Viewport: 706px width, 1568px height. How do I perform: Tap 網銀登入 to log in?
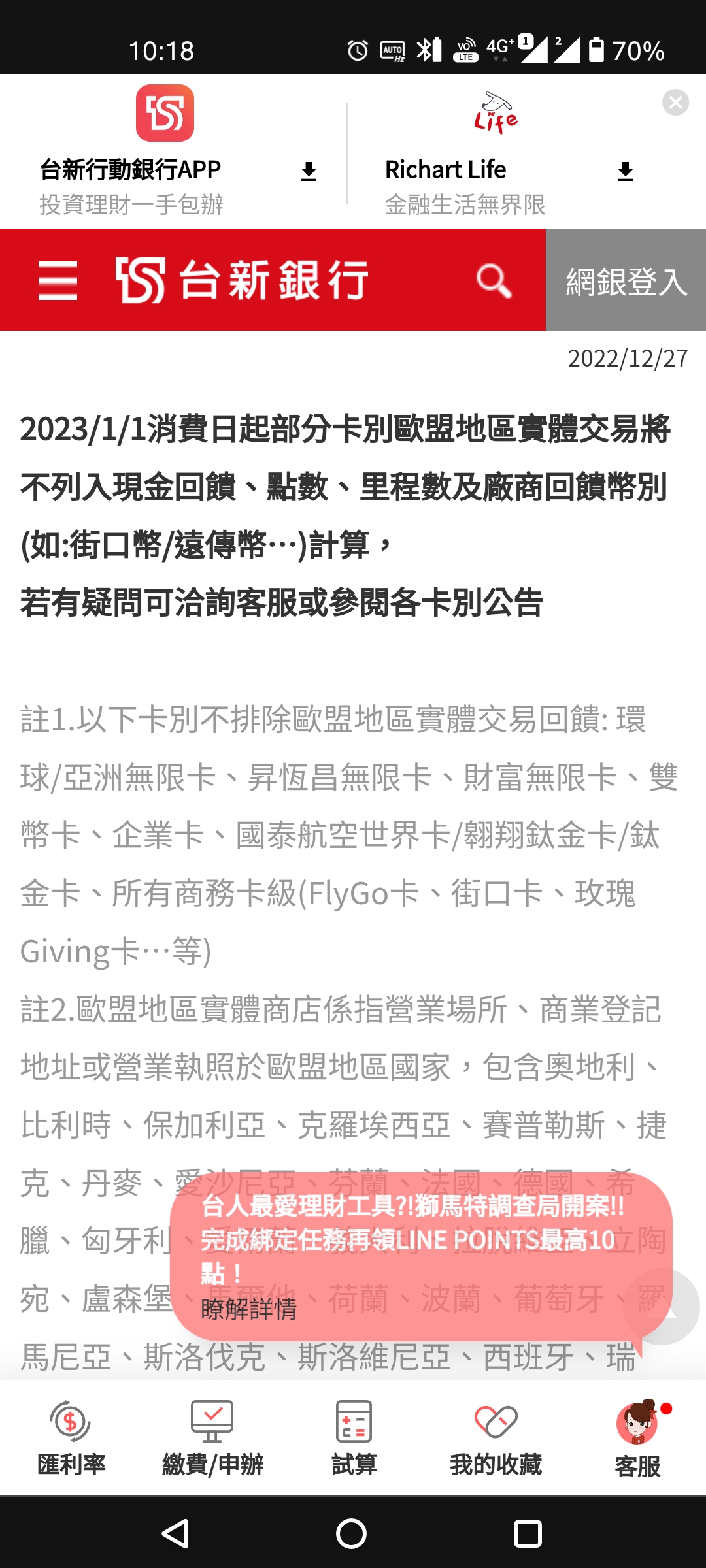click(626, 280)
